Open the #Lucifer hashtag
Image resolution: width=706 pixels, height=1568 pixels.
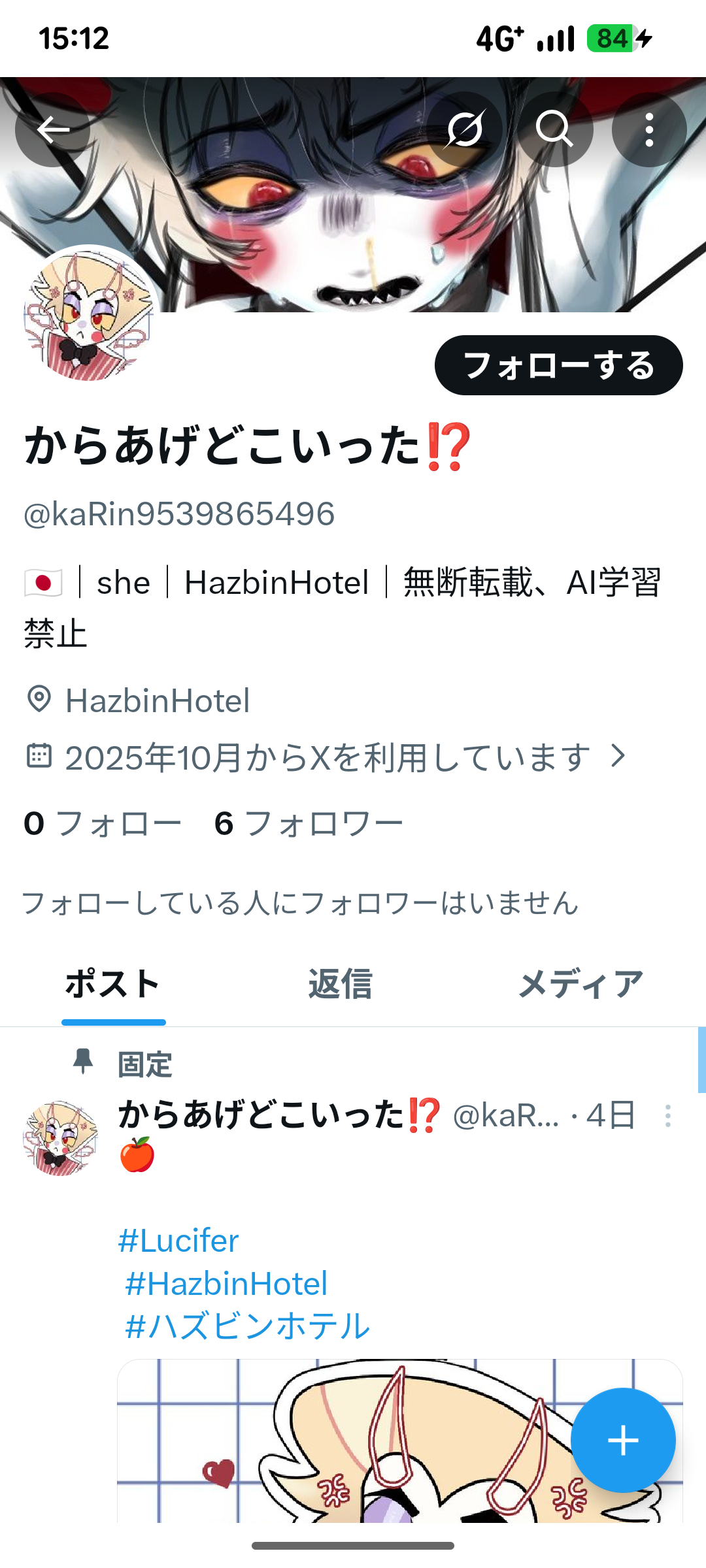click(x=178, y=1241)
